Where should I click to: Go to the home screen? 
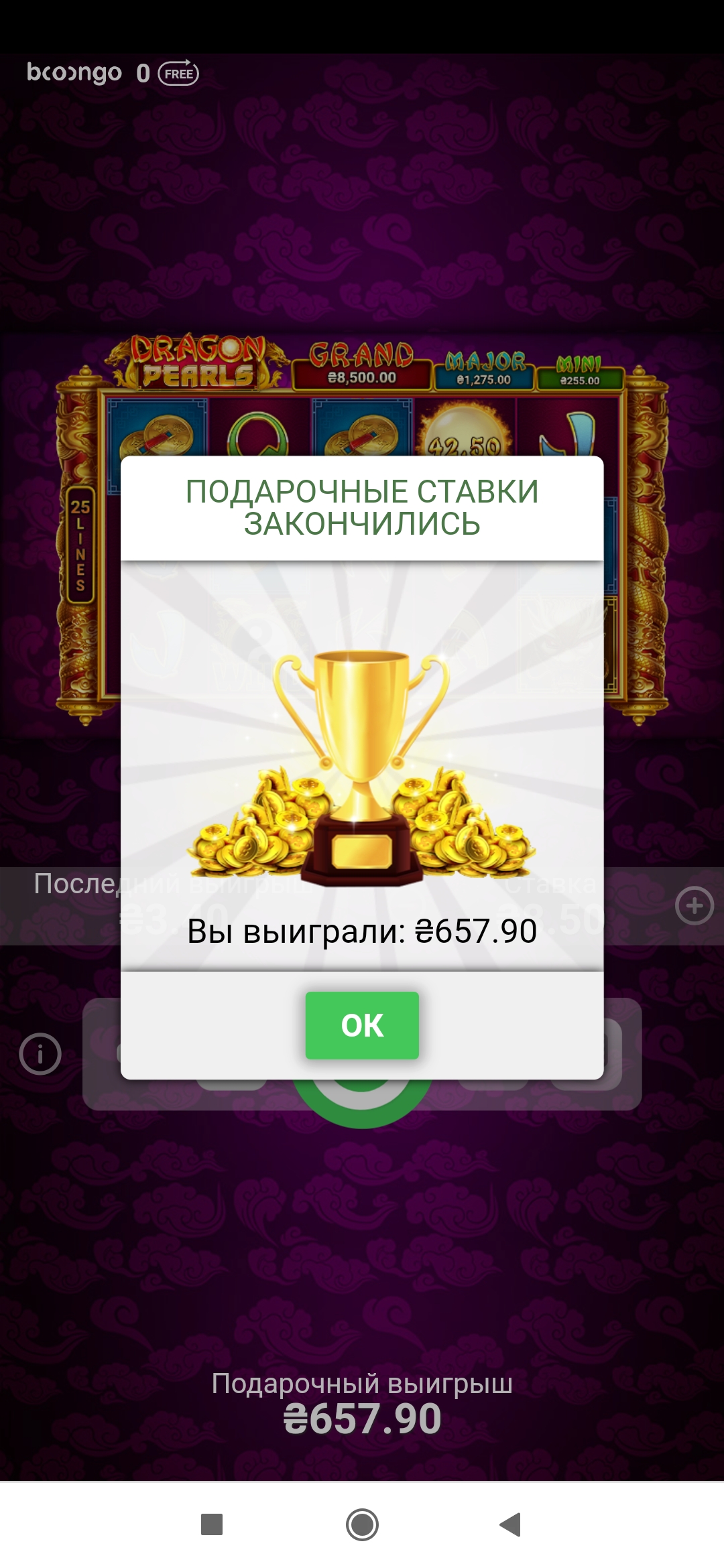point(362,1524)
